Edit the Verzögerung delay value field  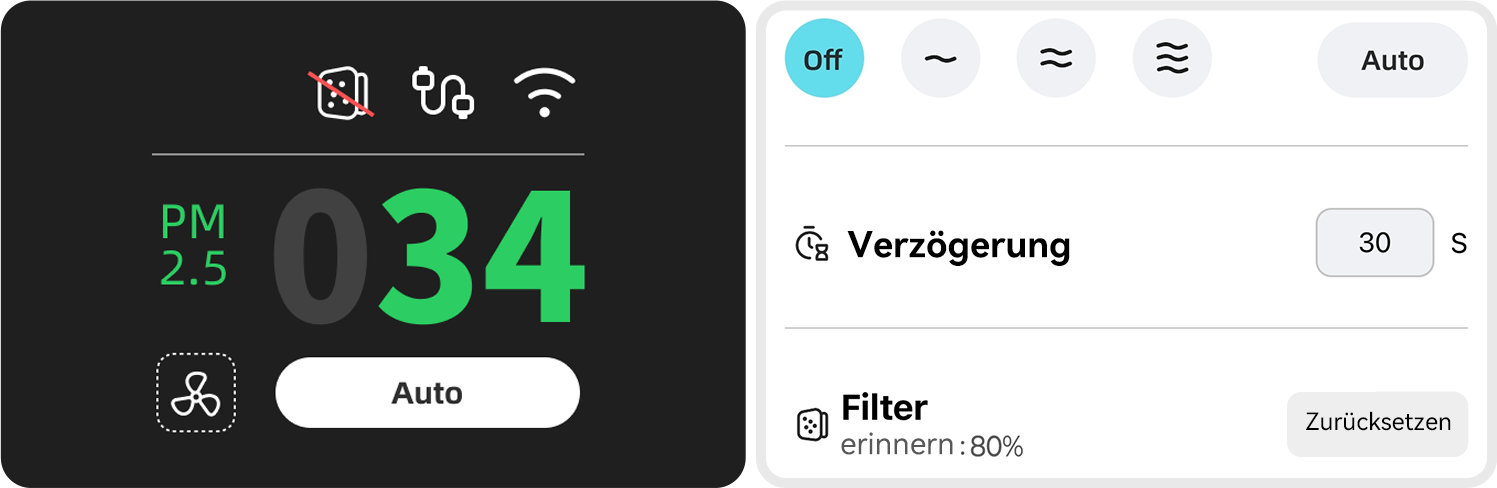pos(1374,242)
